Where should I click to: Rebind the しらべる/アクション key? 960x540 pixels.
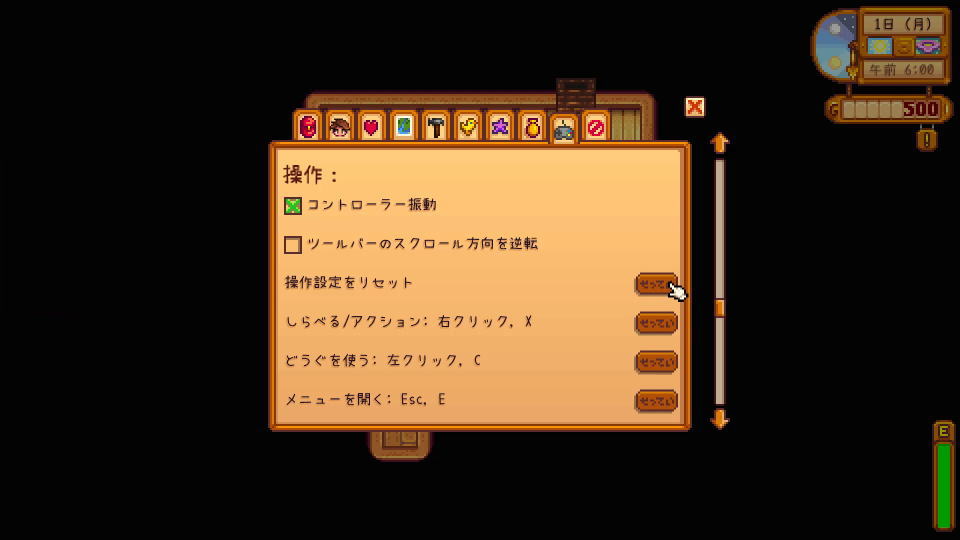656,323
